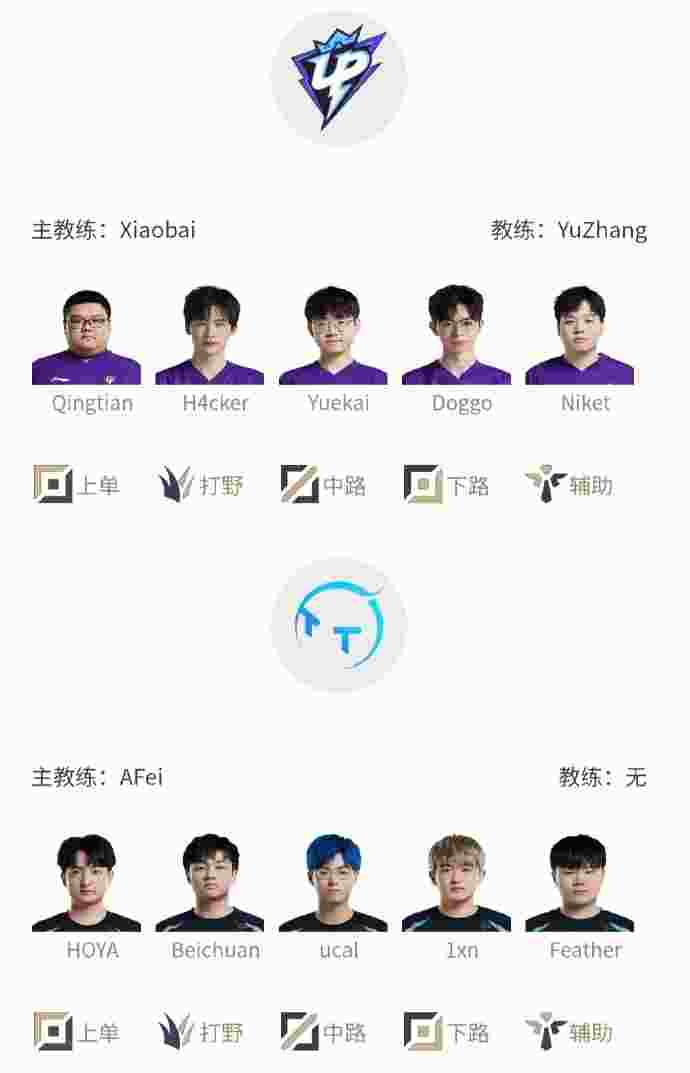Open Niket's player profile

580,337
